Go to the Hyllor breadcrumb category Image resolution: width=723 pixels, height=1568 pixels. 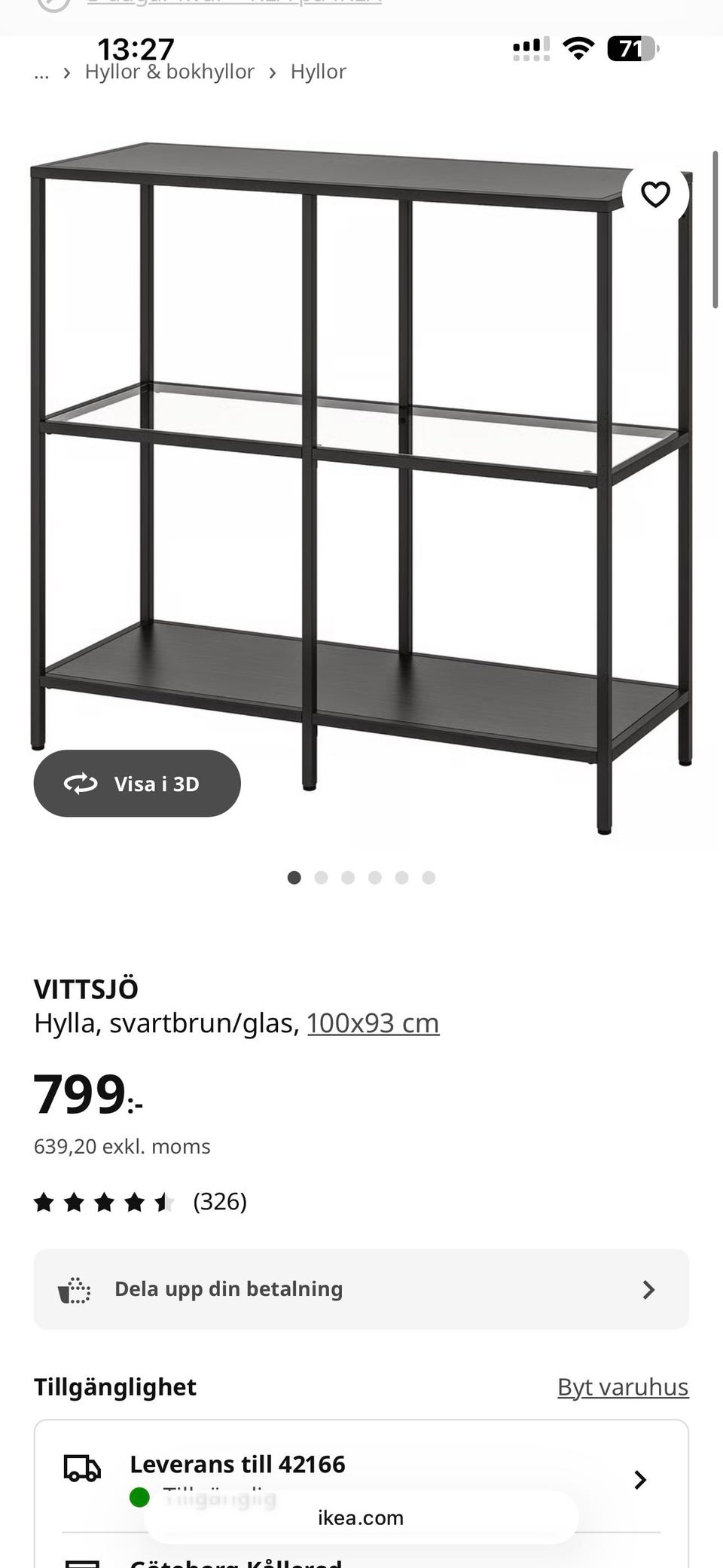(x=318, y=72)
